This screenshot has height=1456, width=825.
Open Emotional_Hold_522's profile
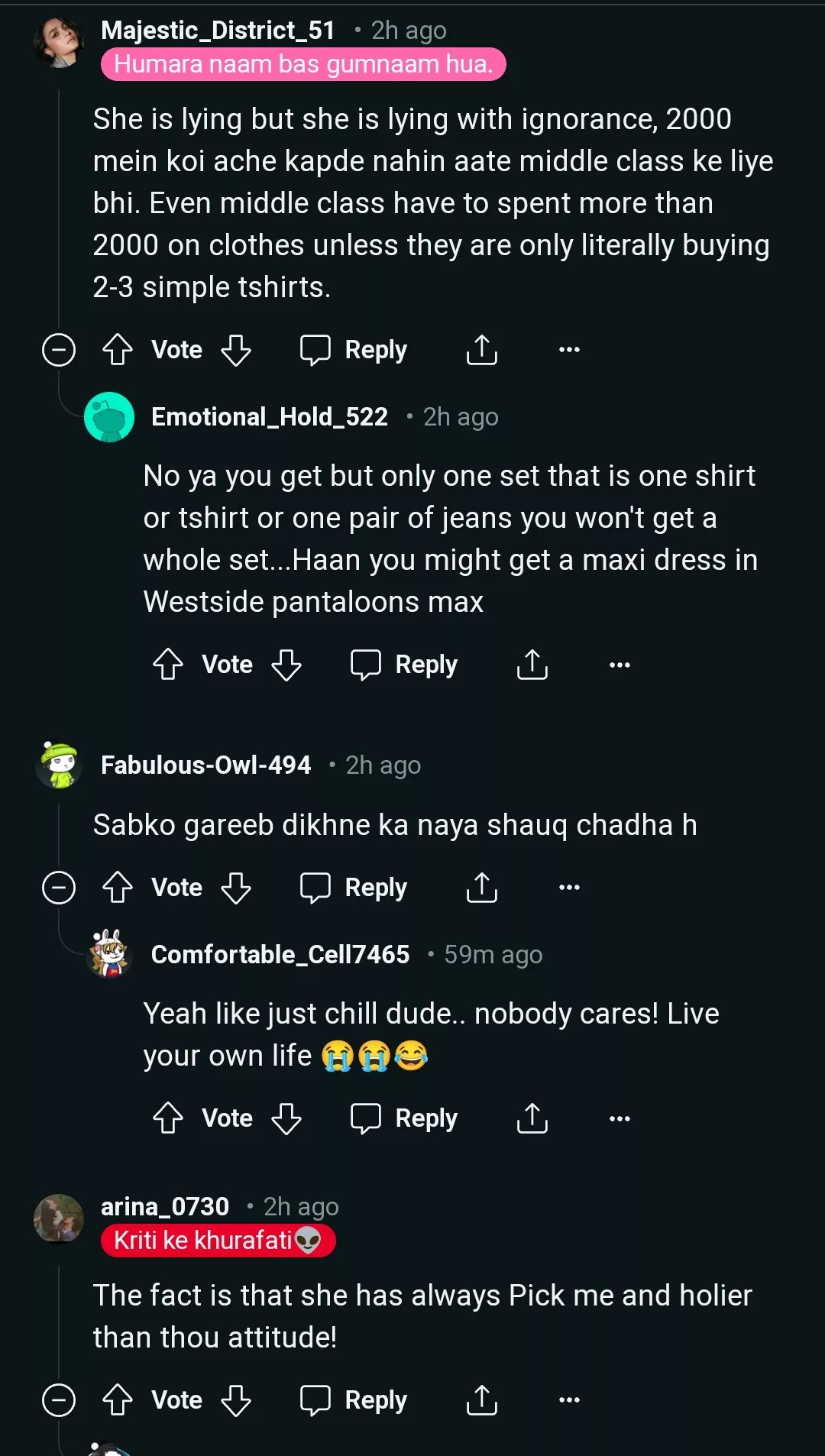click(269, 417)
